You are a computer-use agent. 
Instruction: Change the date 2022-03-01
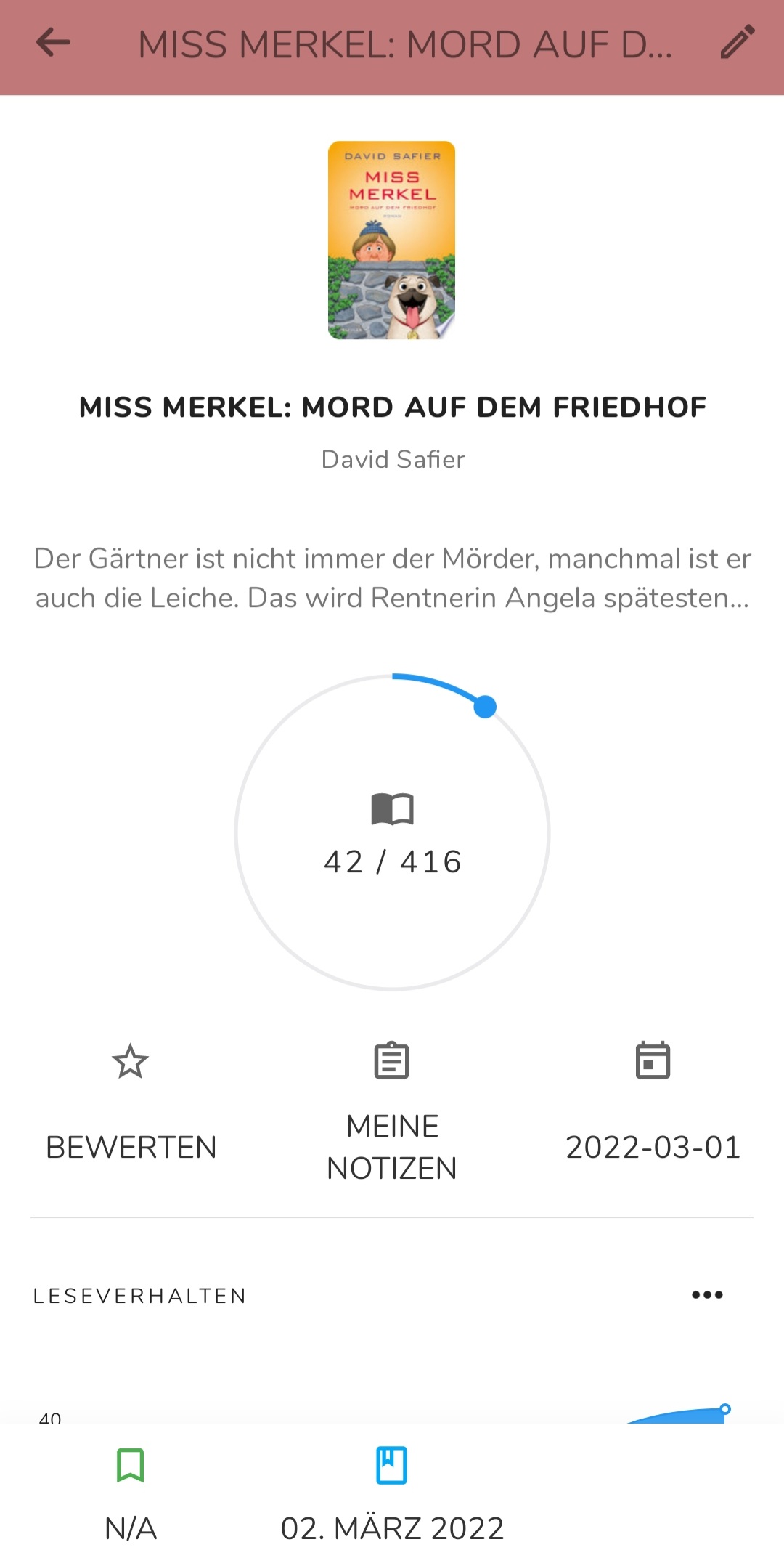point(653,1104)
